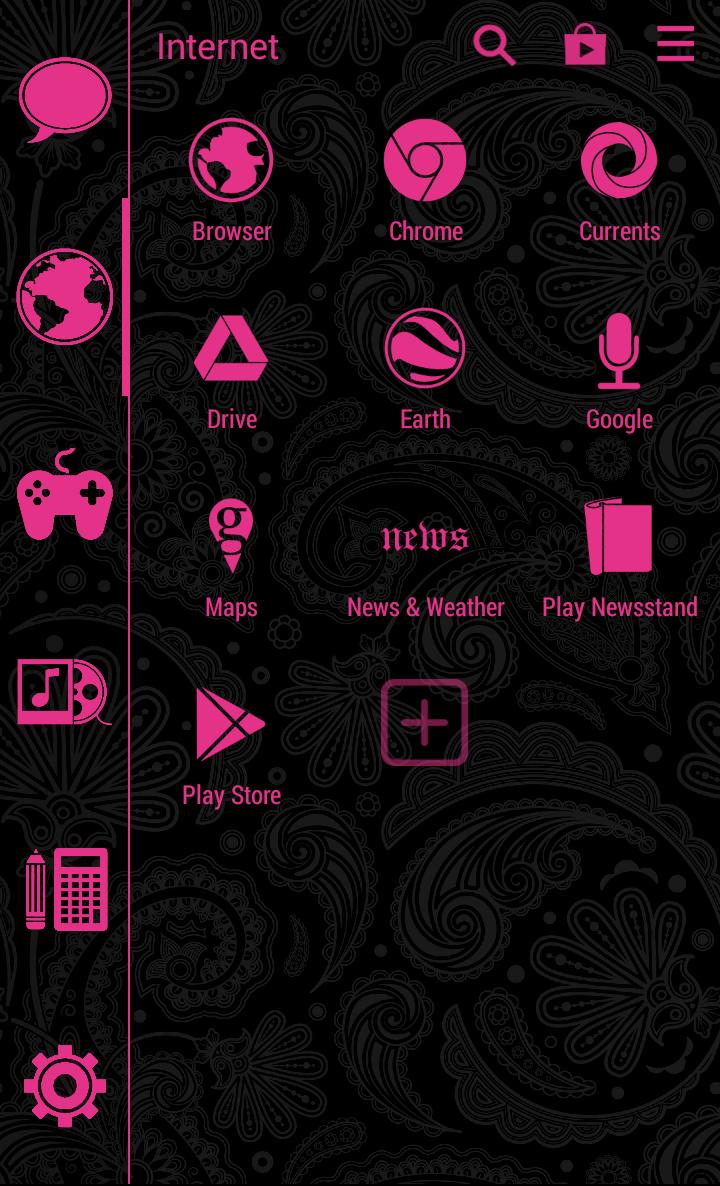Open the Maps app
Image resolution: width=720 pixels, height=1186 pixels.
pos(231,537)
